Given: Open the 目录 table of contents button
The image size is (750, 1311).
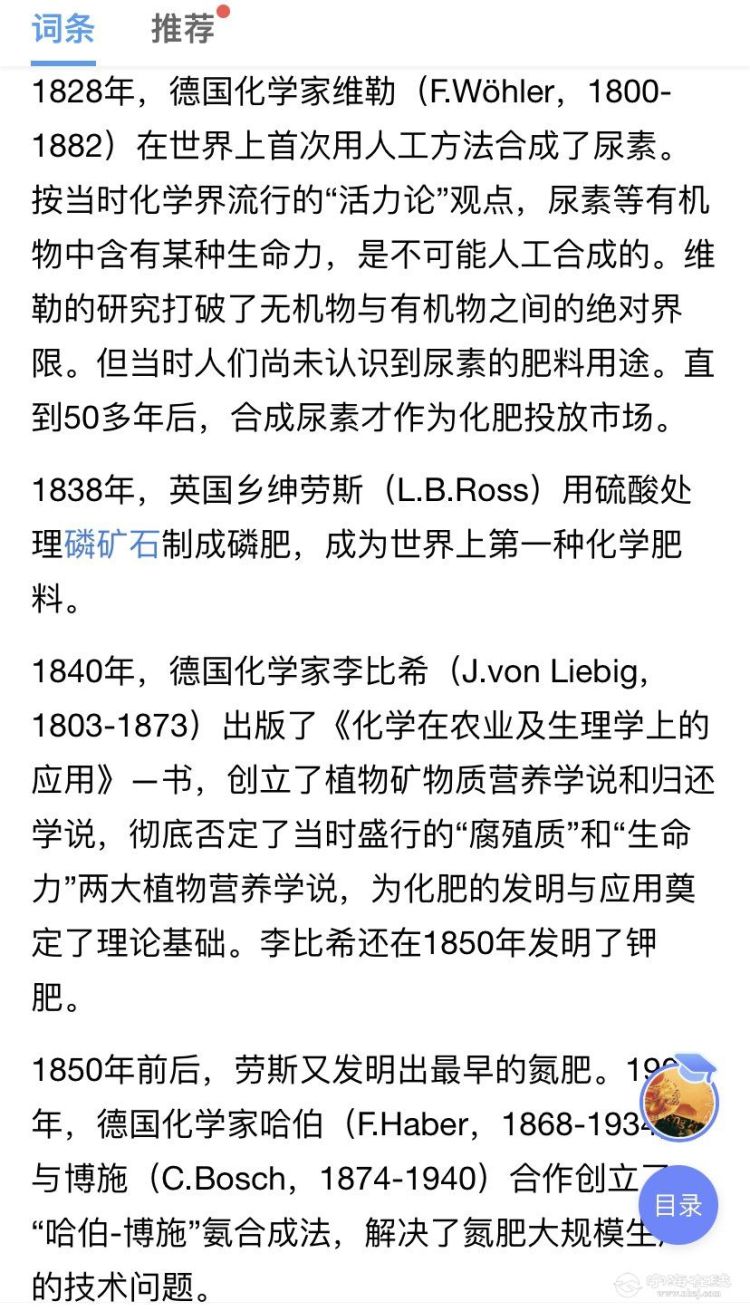Looking at the screenshot, I should [x=678, y=1205].
